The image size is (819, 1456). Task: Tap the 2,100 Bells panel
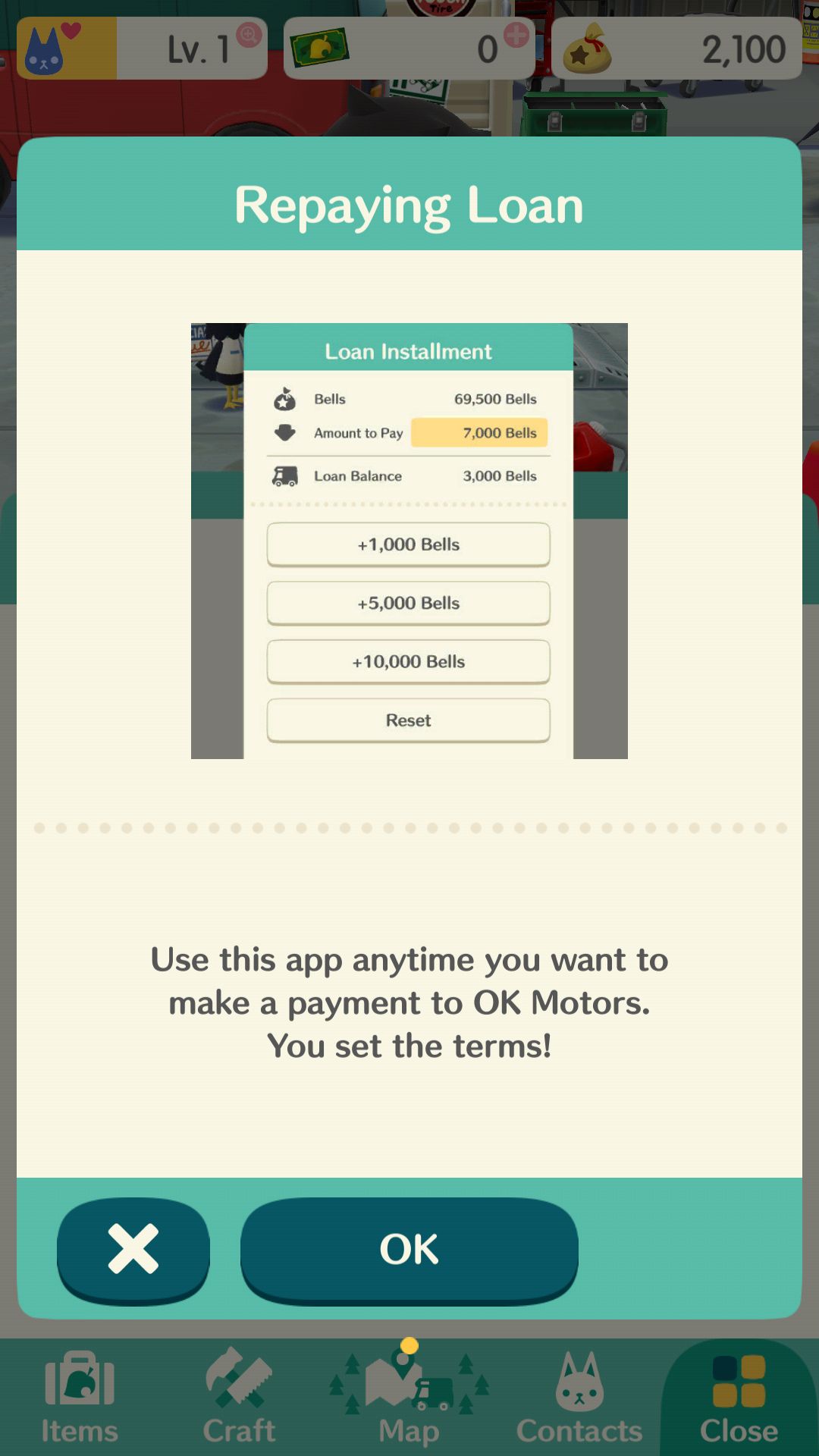(x=676, y=49)
